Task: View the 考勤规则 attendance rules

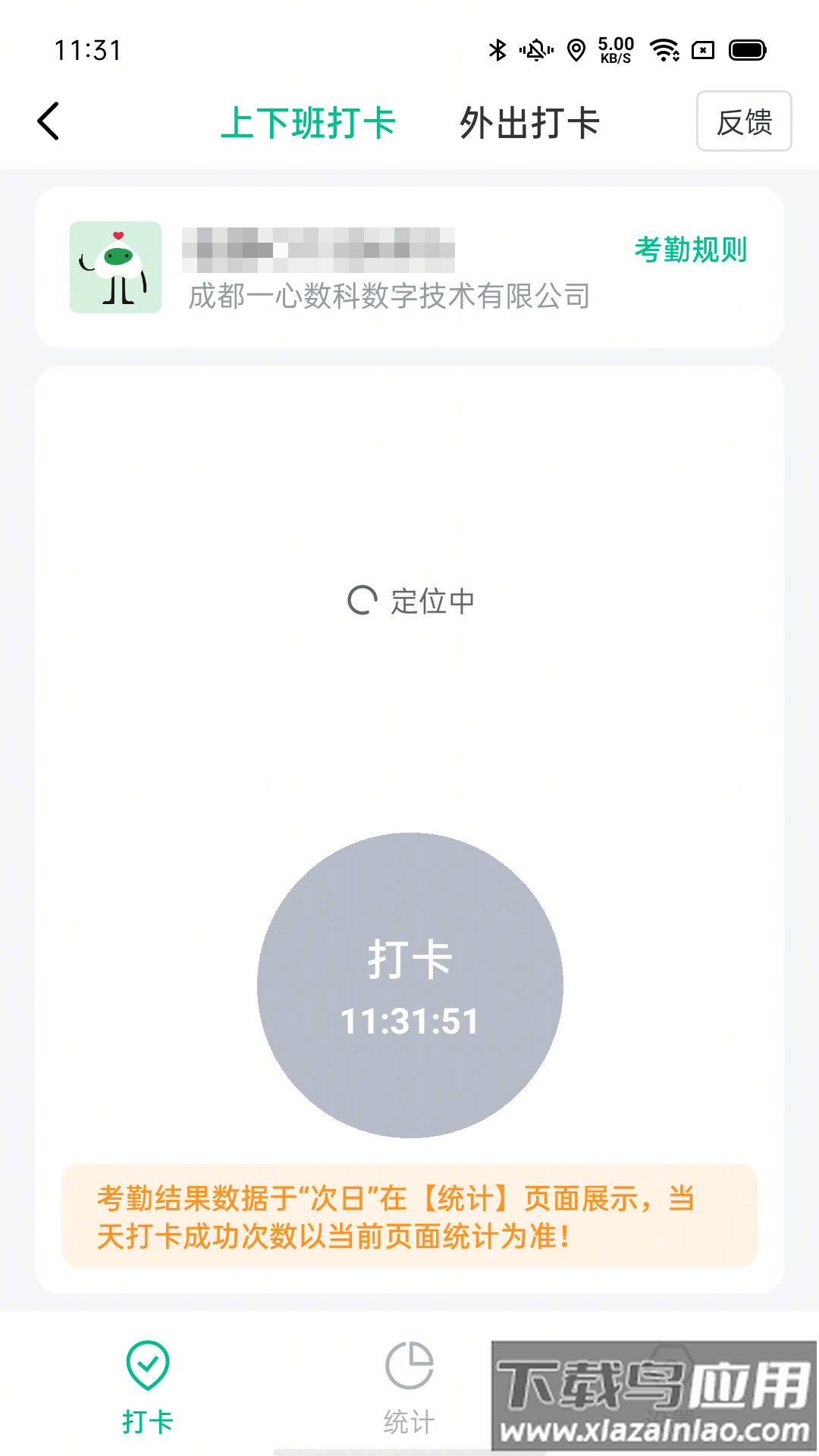Action: click(x=690, y=249)
